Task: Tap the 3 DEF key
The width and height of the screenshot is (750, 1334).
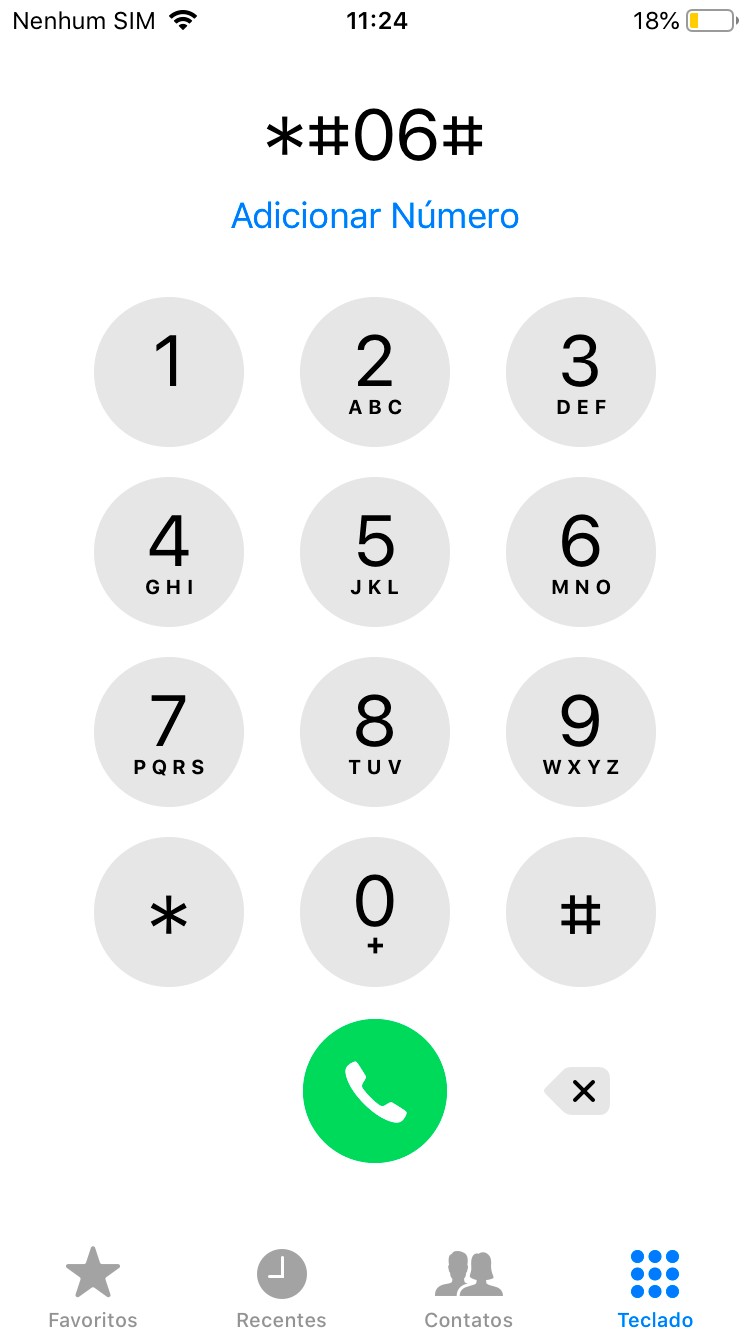Action: coord(581,372)
